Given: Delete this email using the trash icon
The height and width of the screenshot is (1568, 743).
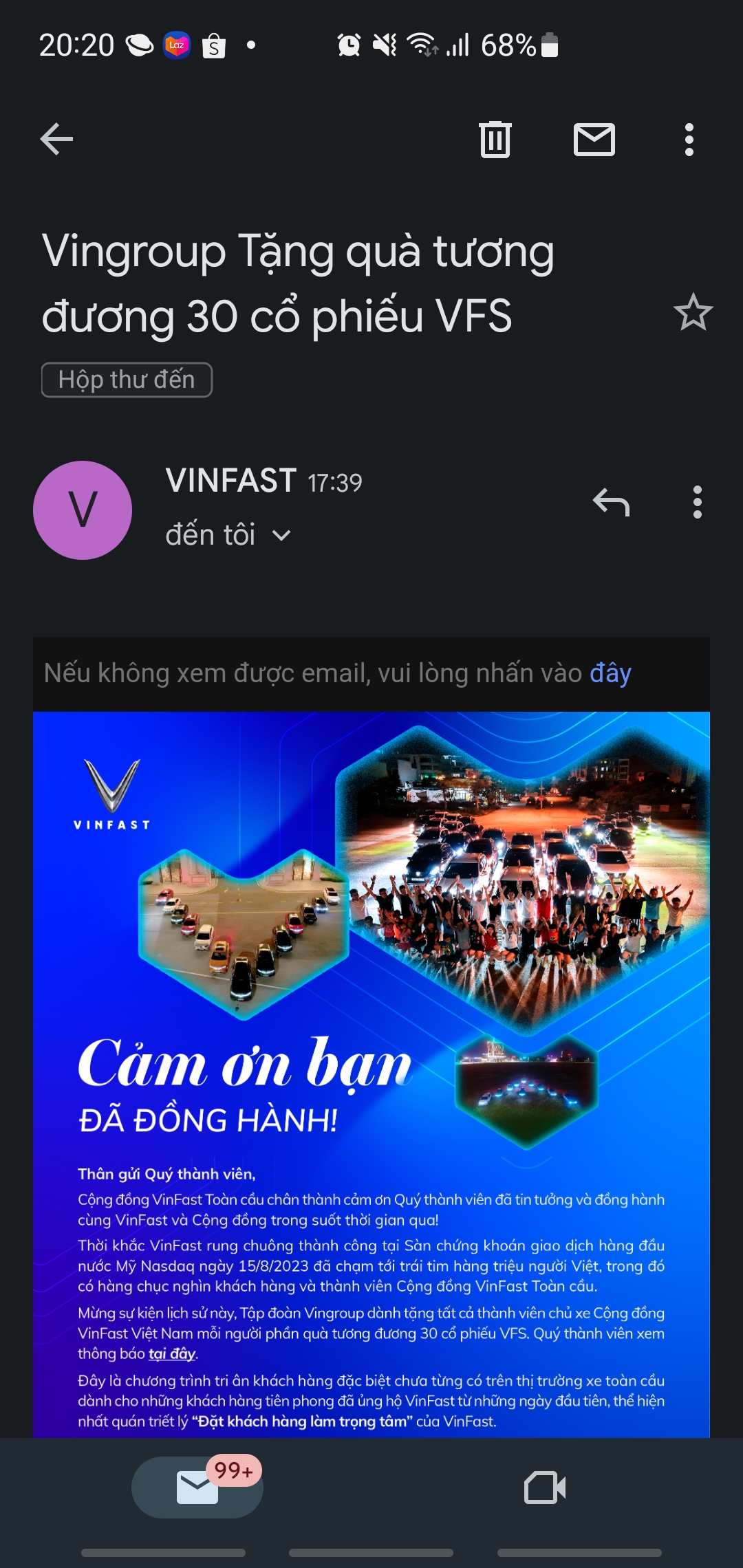Looking at the screenshot, I should tap(495, 140).
